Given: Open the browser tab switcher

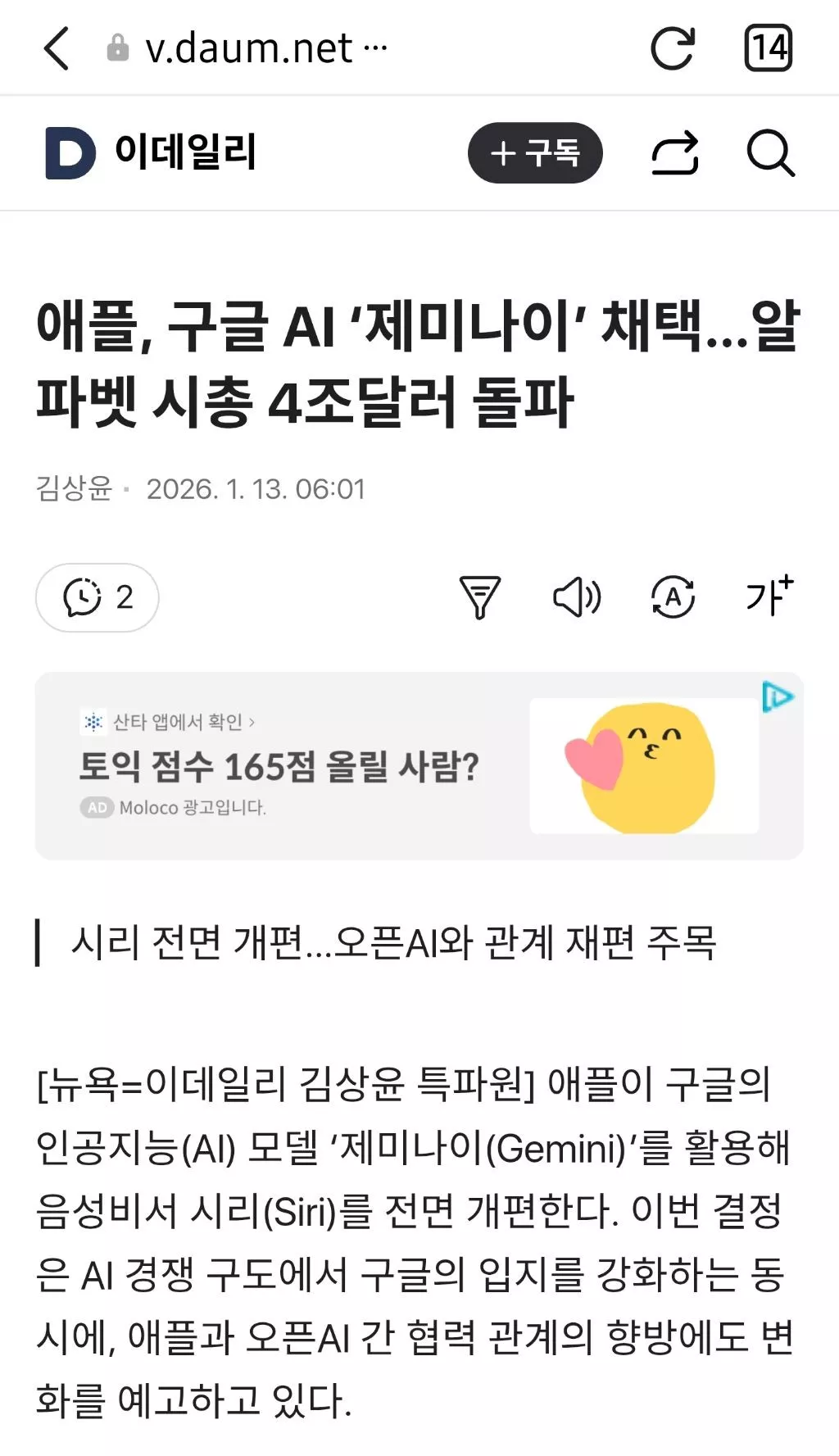Looking at the screenshot, I should (768, 48).
